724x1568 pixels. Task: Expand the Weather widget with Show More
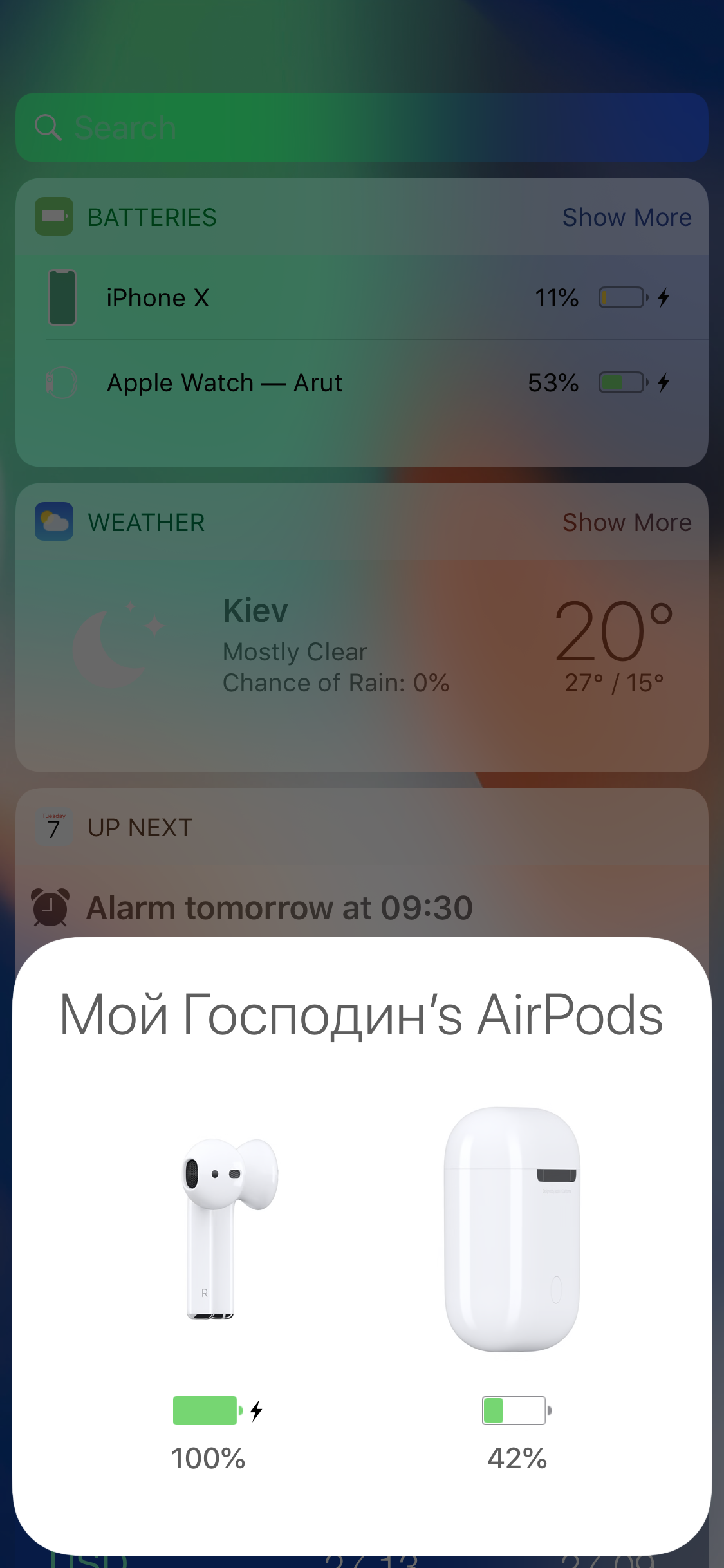click(626, 523)
